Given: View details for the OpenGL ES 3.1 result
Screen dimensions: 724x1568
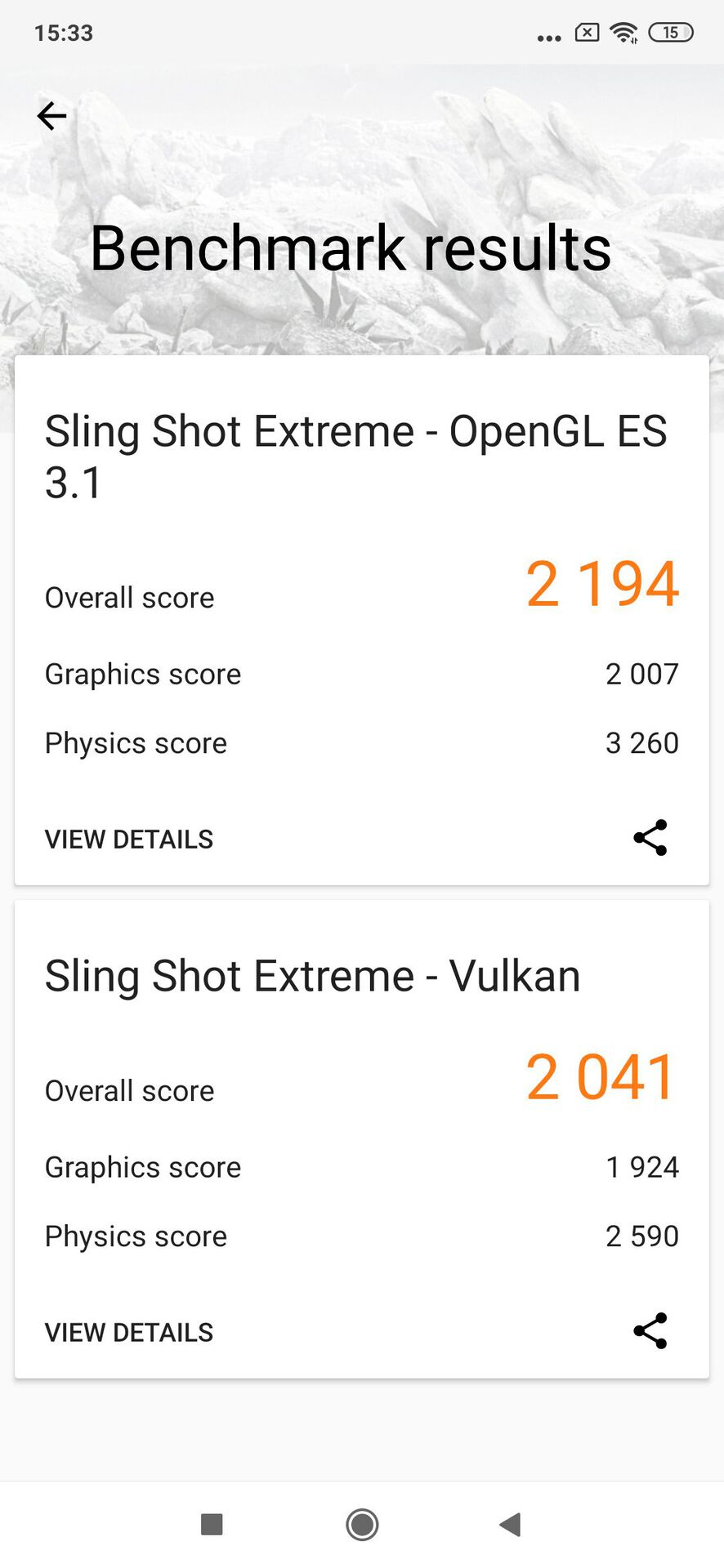Looking at the screenshot, I should coord(129,840).
